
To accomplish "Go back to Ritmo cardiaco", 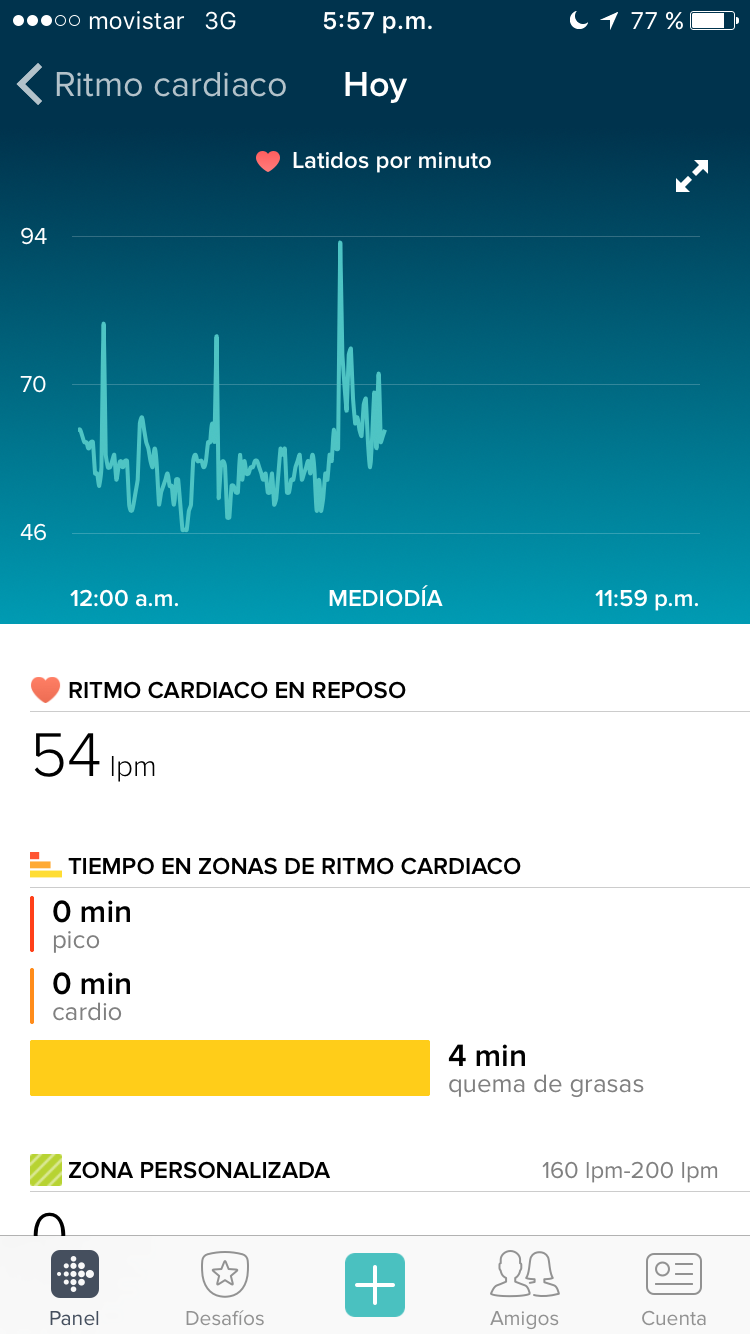I will point(150,85).
